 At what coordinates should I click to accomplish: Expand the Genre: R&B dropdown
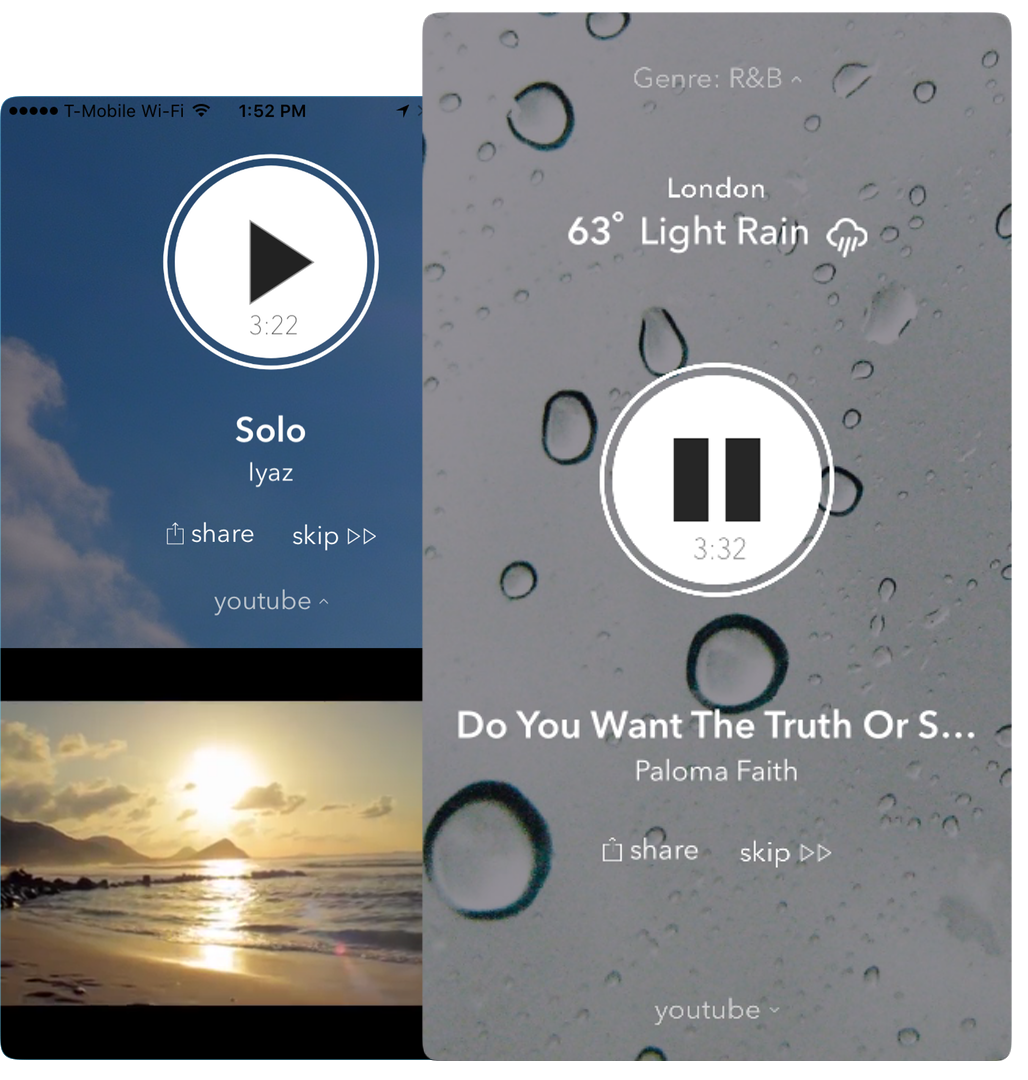[x=717, y=79]
